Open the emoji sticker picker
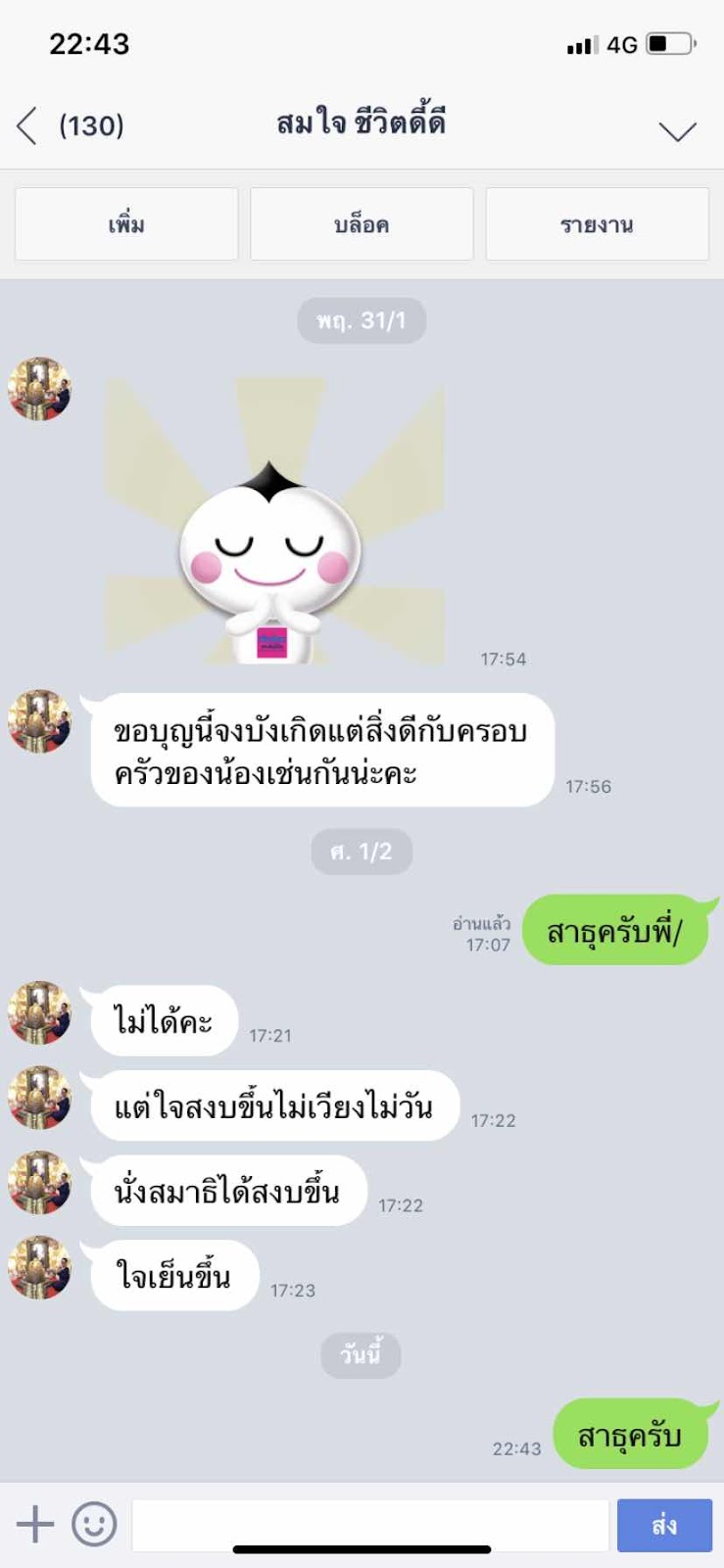 click(x=94, y=1524)
